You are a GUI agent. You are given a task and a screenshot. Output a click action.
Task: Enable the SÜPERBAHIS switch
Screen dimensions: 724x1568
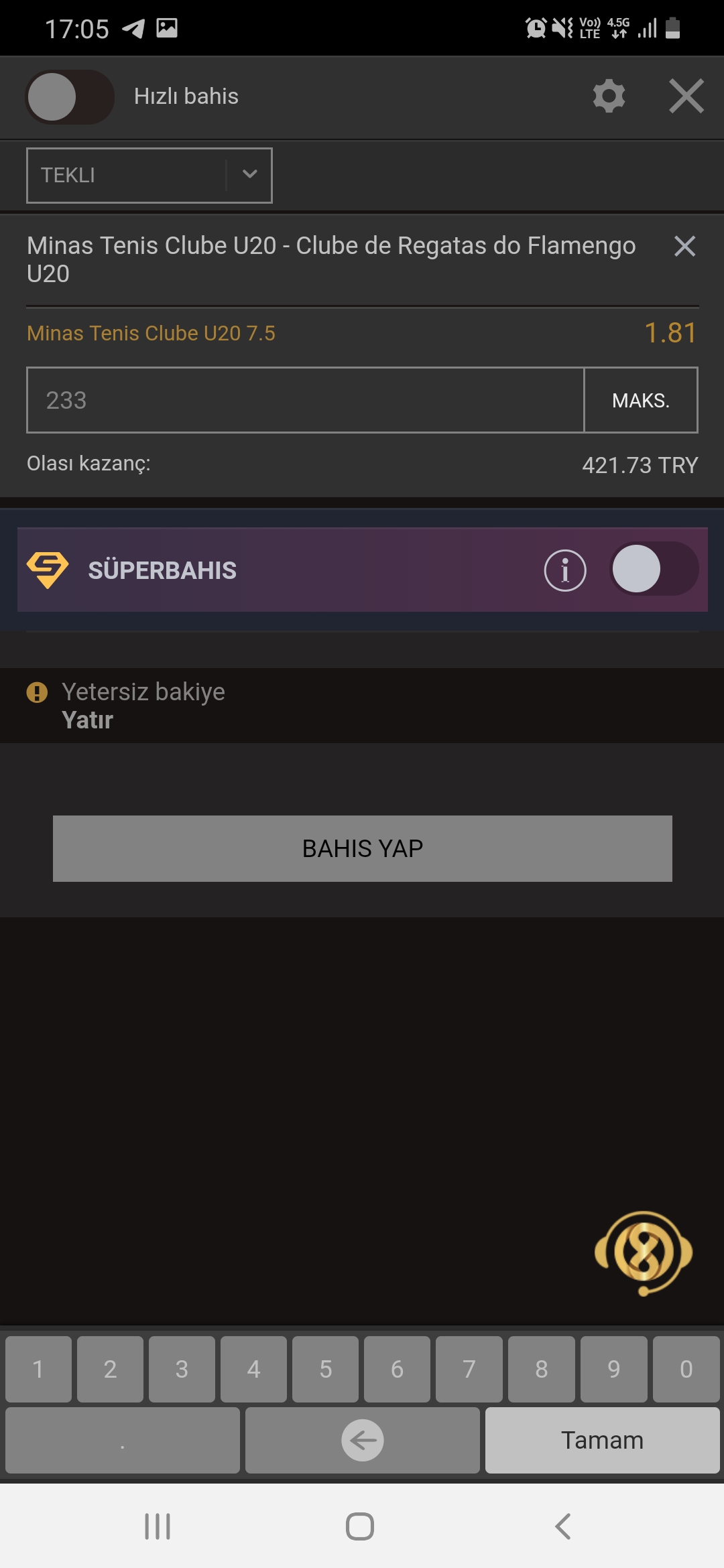(654, 569)
